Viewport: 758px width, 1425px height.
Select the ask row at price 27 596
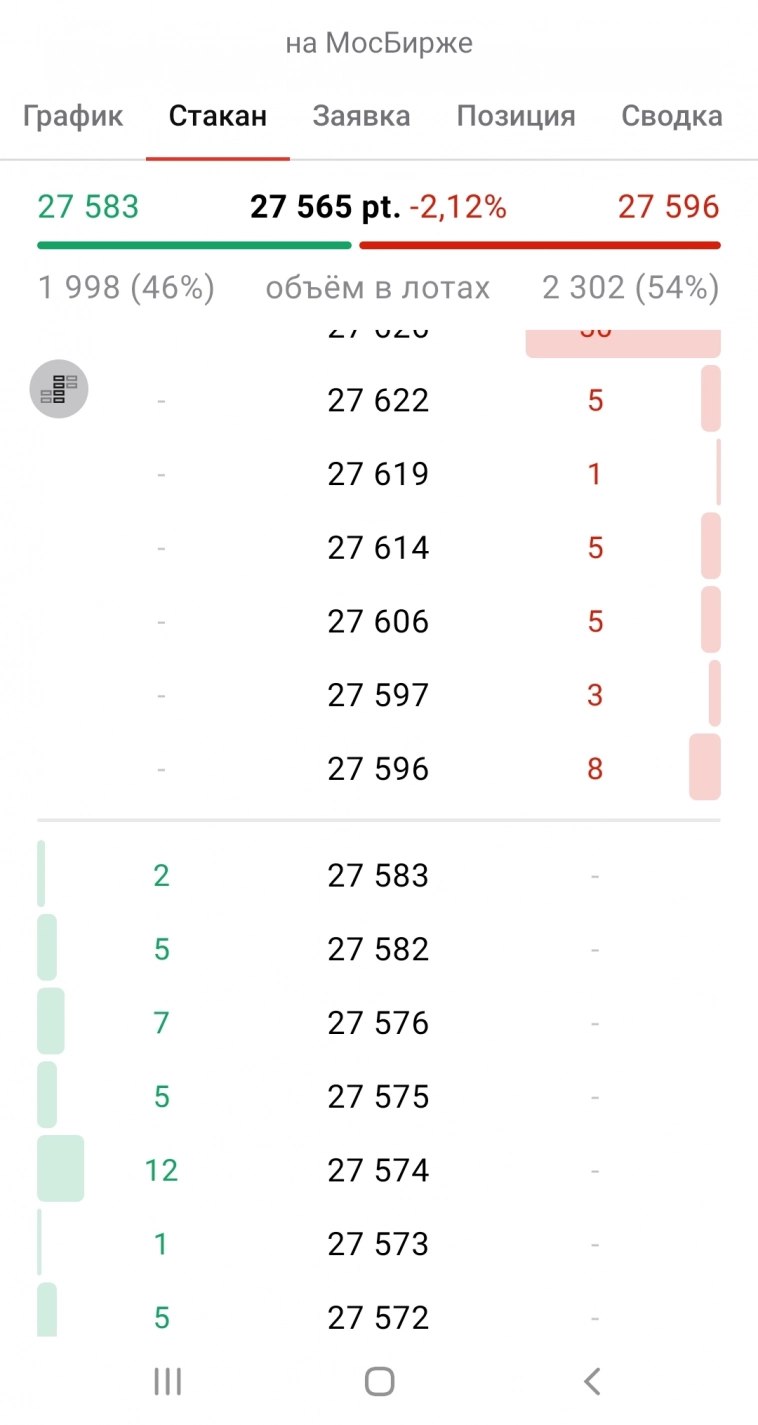pyautogui.click(x=378, y=769)
